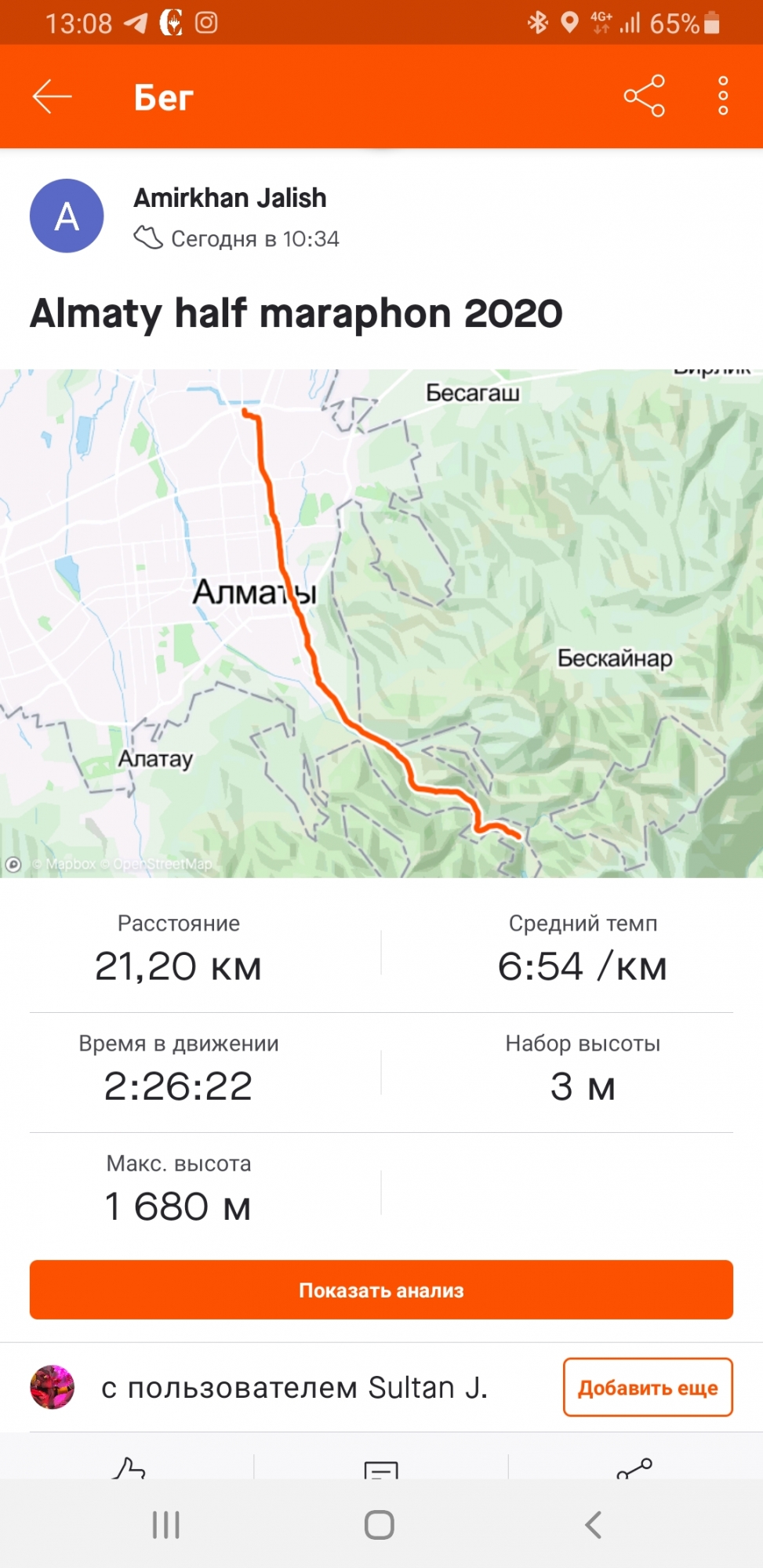Go back using the arrow in the header
The width and height of the screenshot is (763, 1568).
click(53, 96)
